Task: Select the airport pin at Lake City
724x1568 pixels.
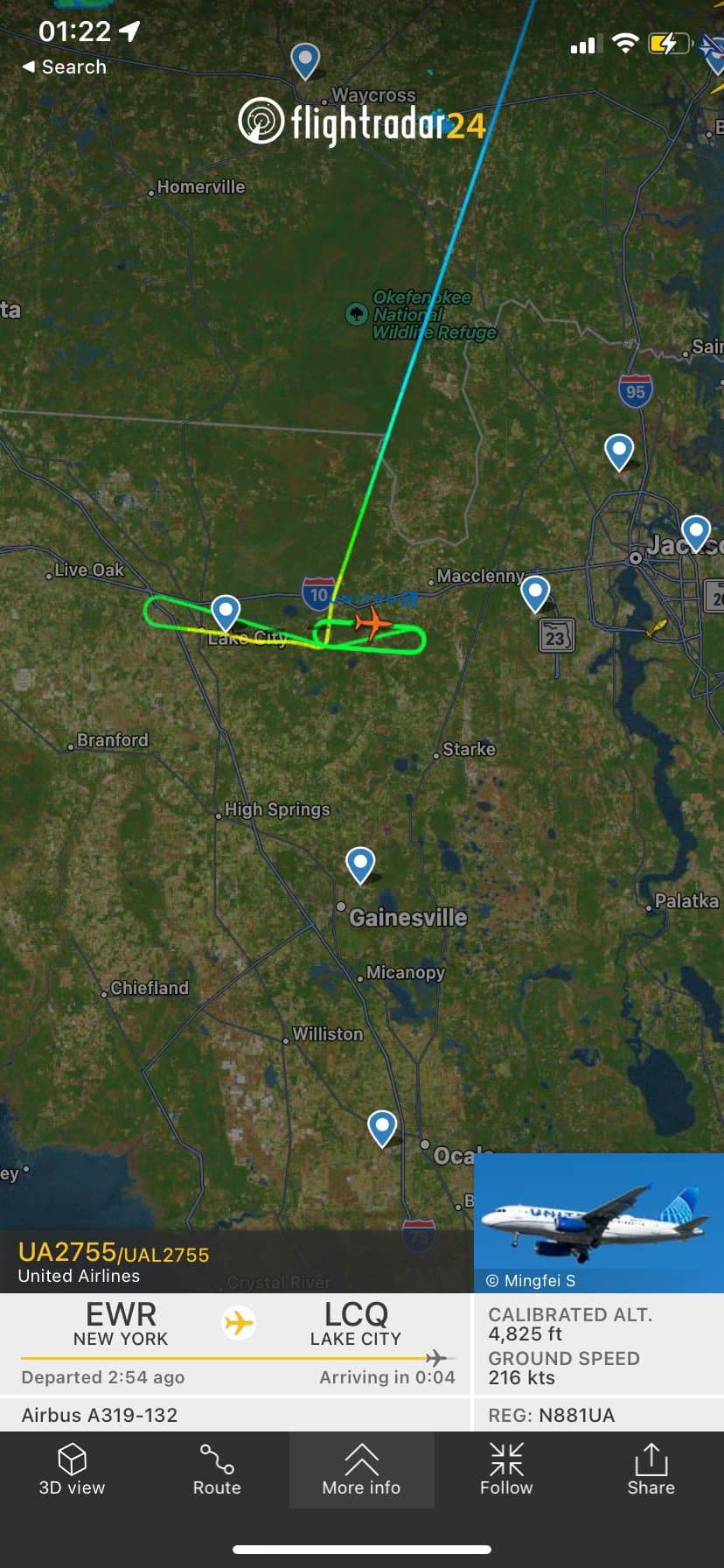Action: click(x=226, y=612)
